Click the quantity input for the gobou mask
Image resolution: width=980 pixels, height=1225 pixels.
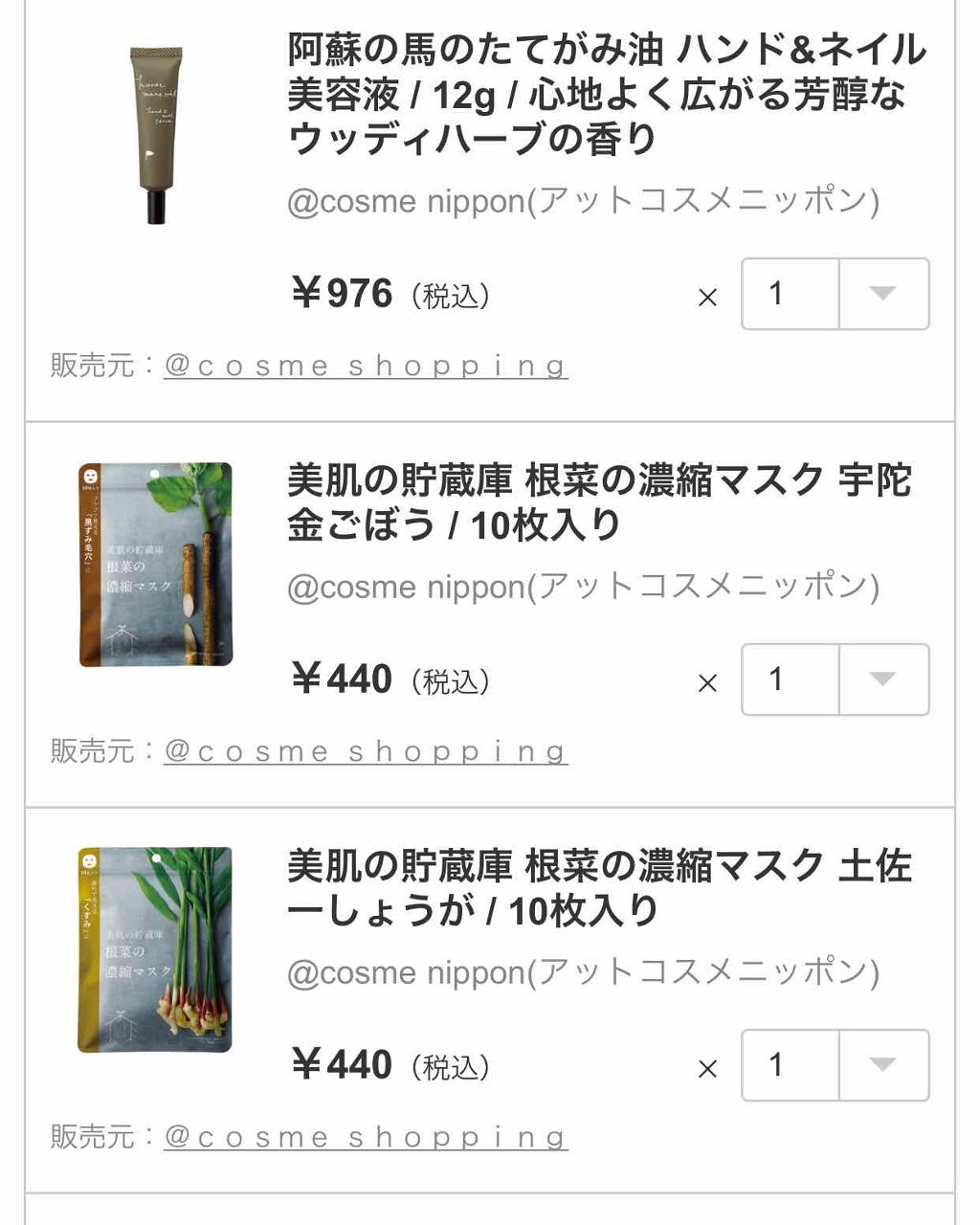[x=789, y=680]
